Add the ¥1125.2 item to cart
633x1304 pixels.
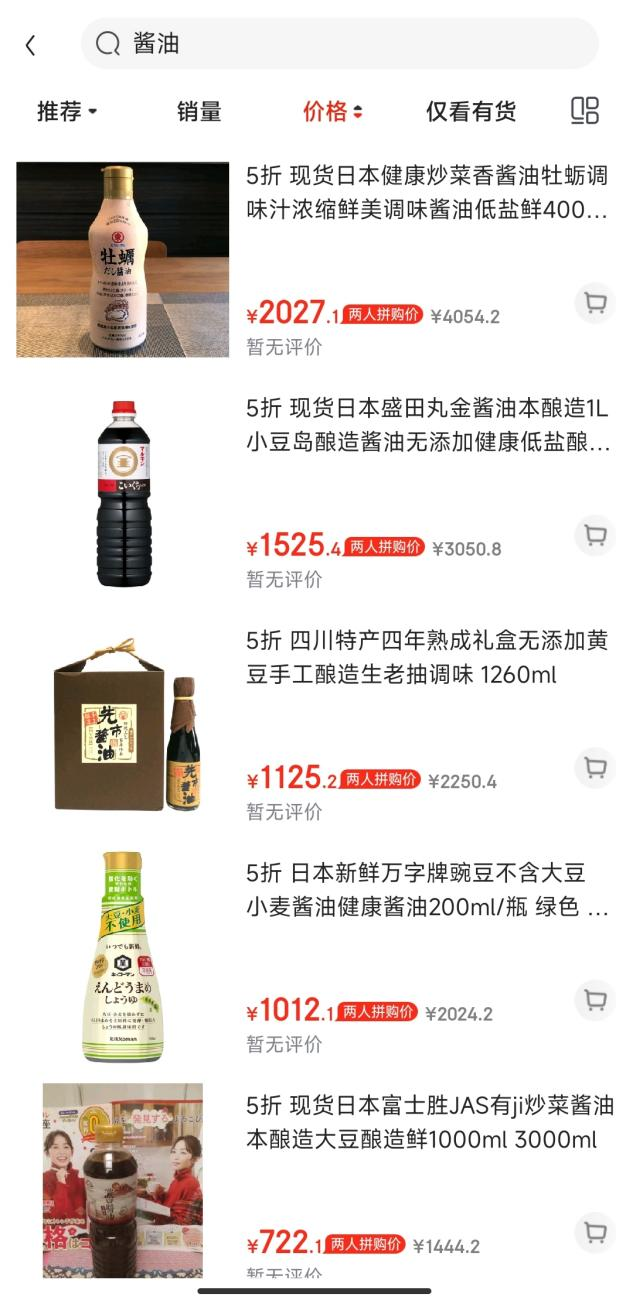click(596, 768)
